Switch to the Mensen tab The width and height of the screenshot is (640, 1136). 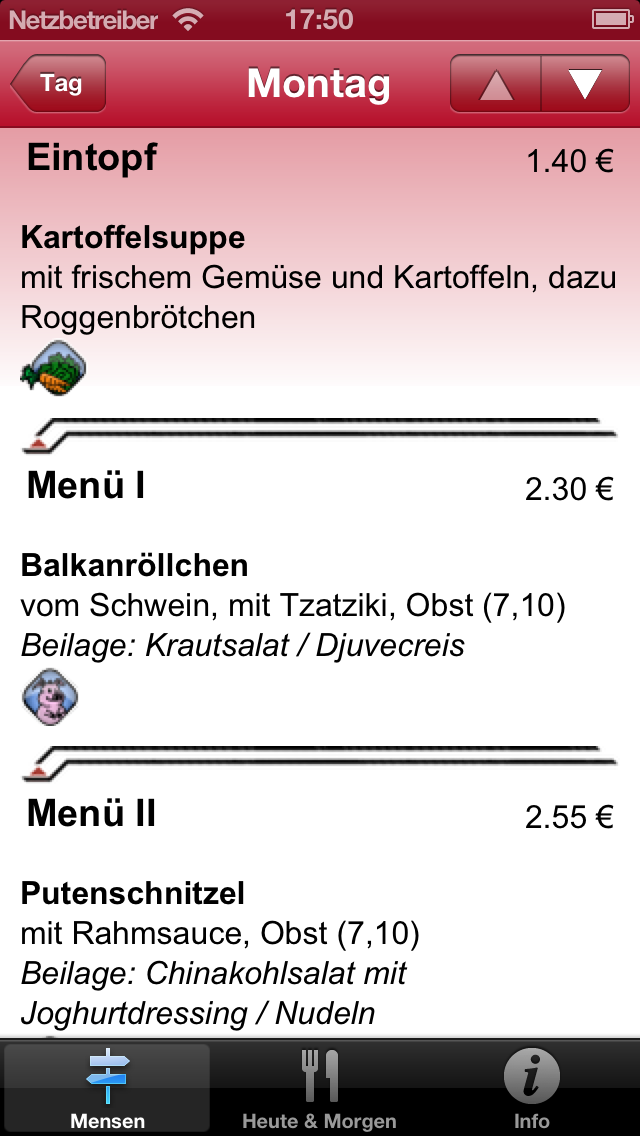pyautogui.click(x=107, y=1089)
